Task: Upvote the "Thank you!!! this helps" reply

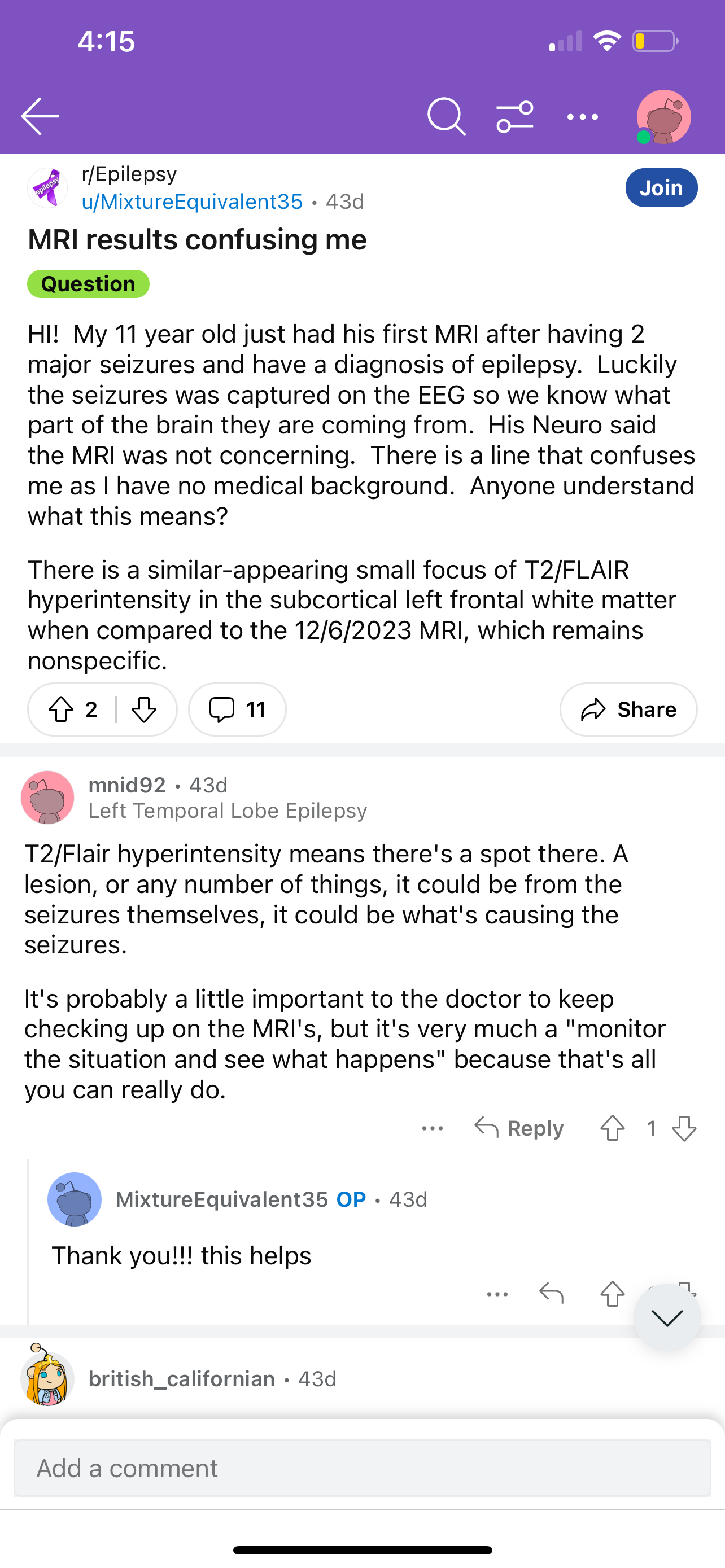Action: (x=613, y=1294)
